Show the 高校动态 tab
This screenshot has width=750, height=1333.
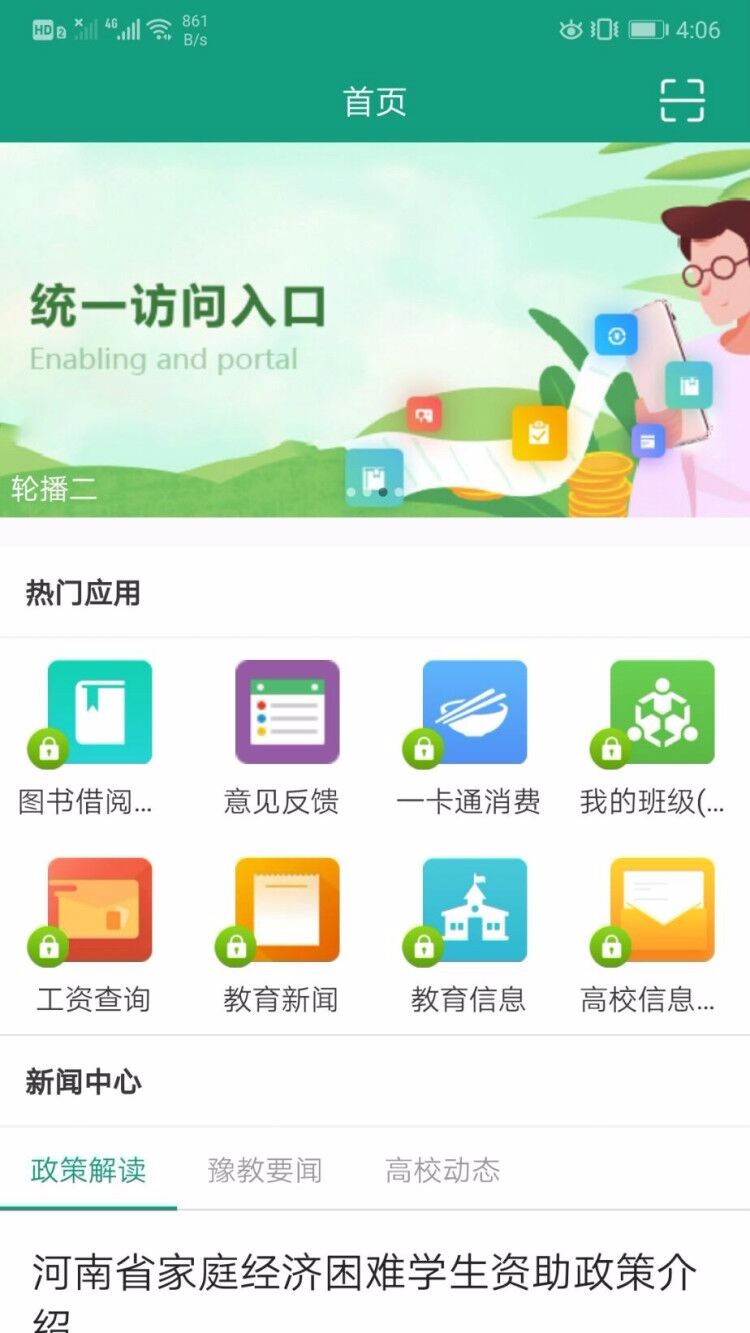coord(442,1170)
